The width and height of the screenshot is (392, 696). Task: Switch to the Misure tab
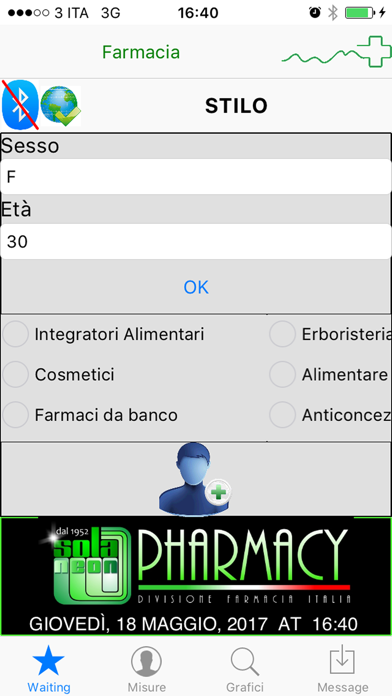point(147,667)
